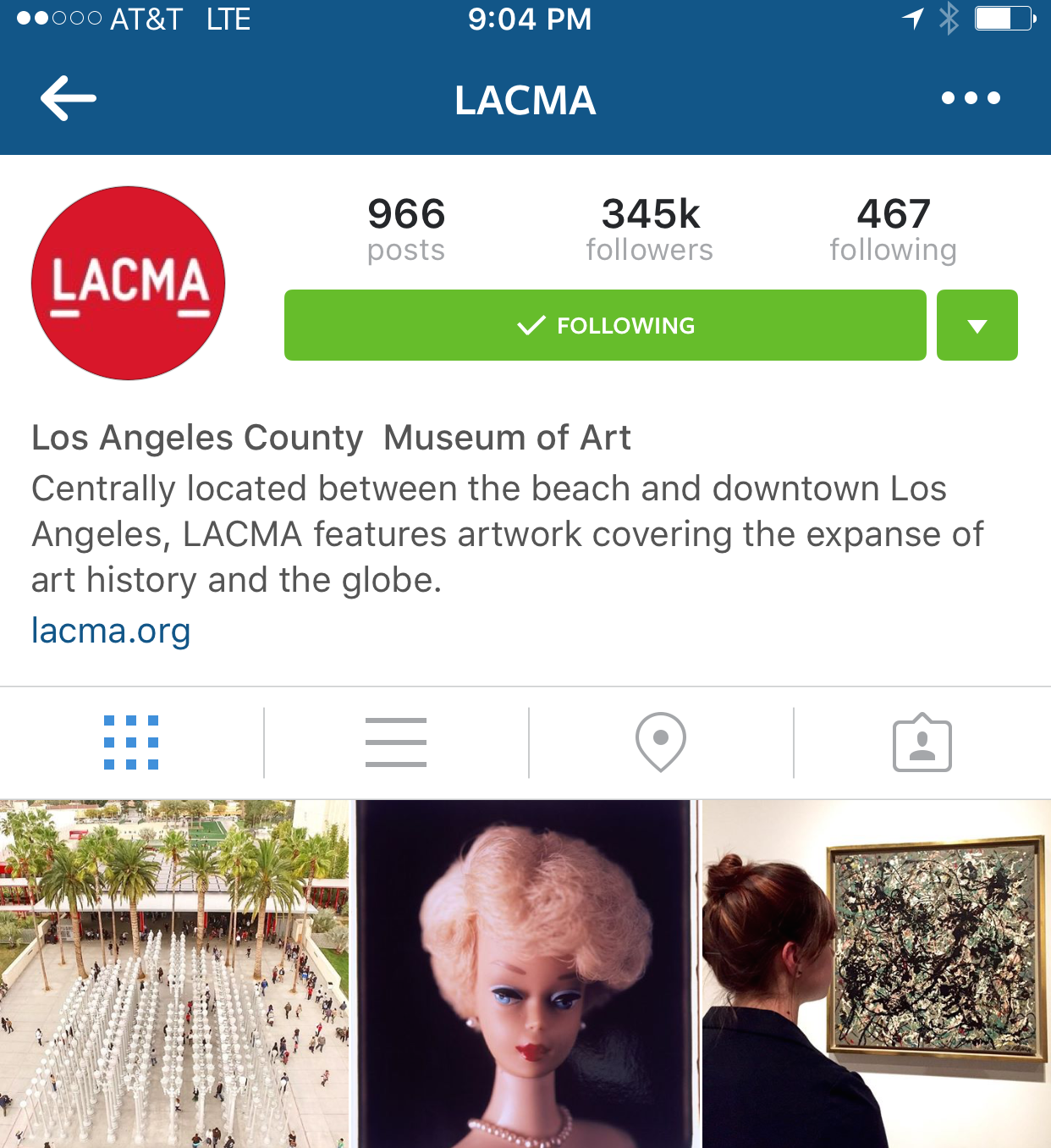This screenshot has width=1051, height=1148.
Task: Show photos tagged of LACMA
Action: tap(922, 742)
